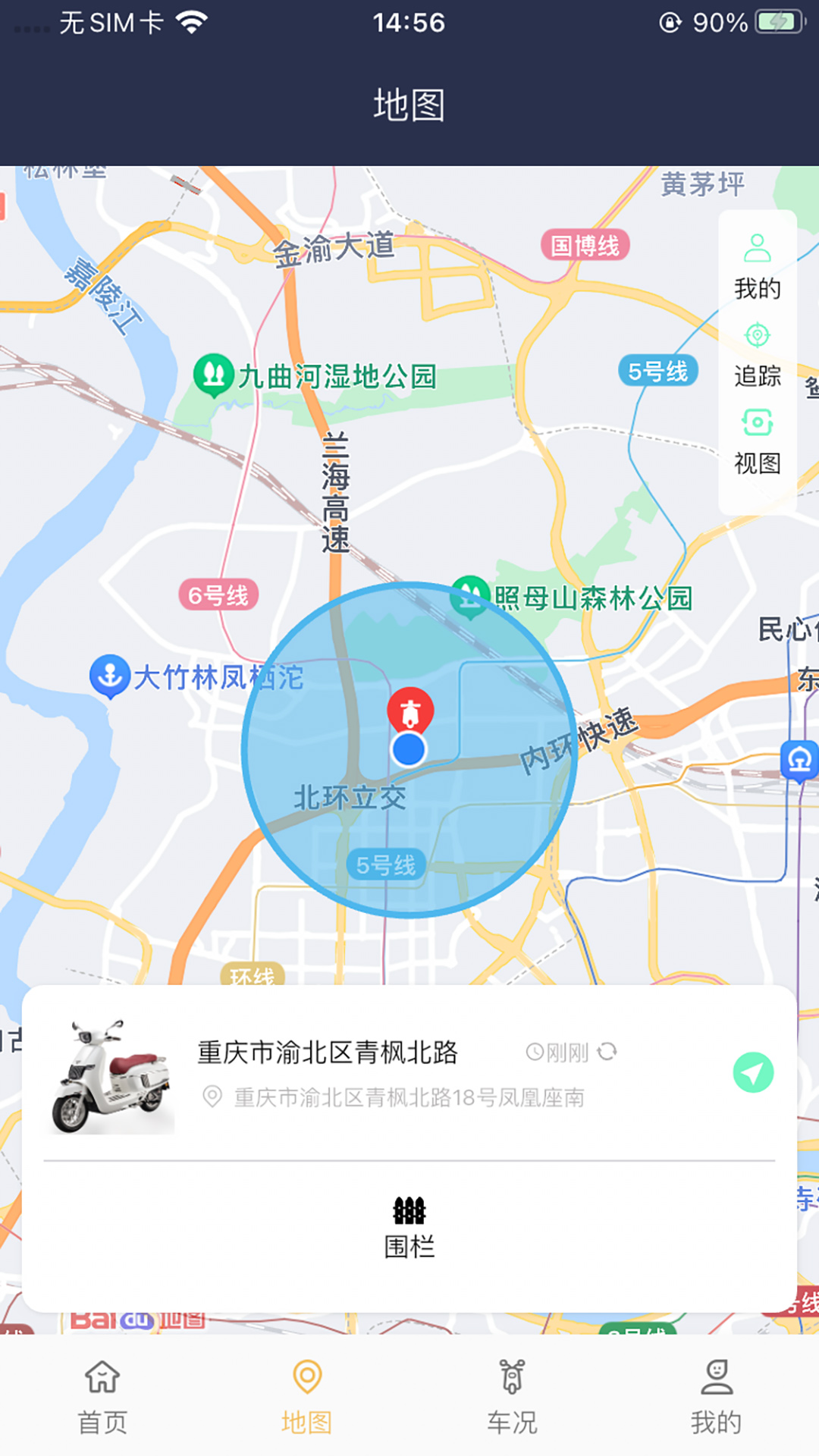Select the 追踪 tracking icon
The image size is (819, 1456).
(755, 334)
